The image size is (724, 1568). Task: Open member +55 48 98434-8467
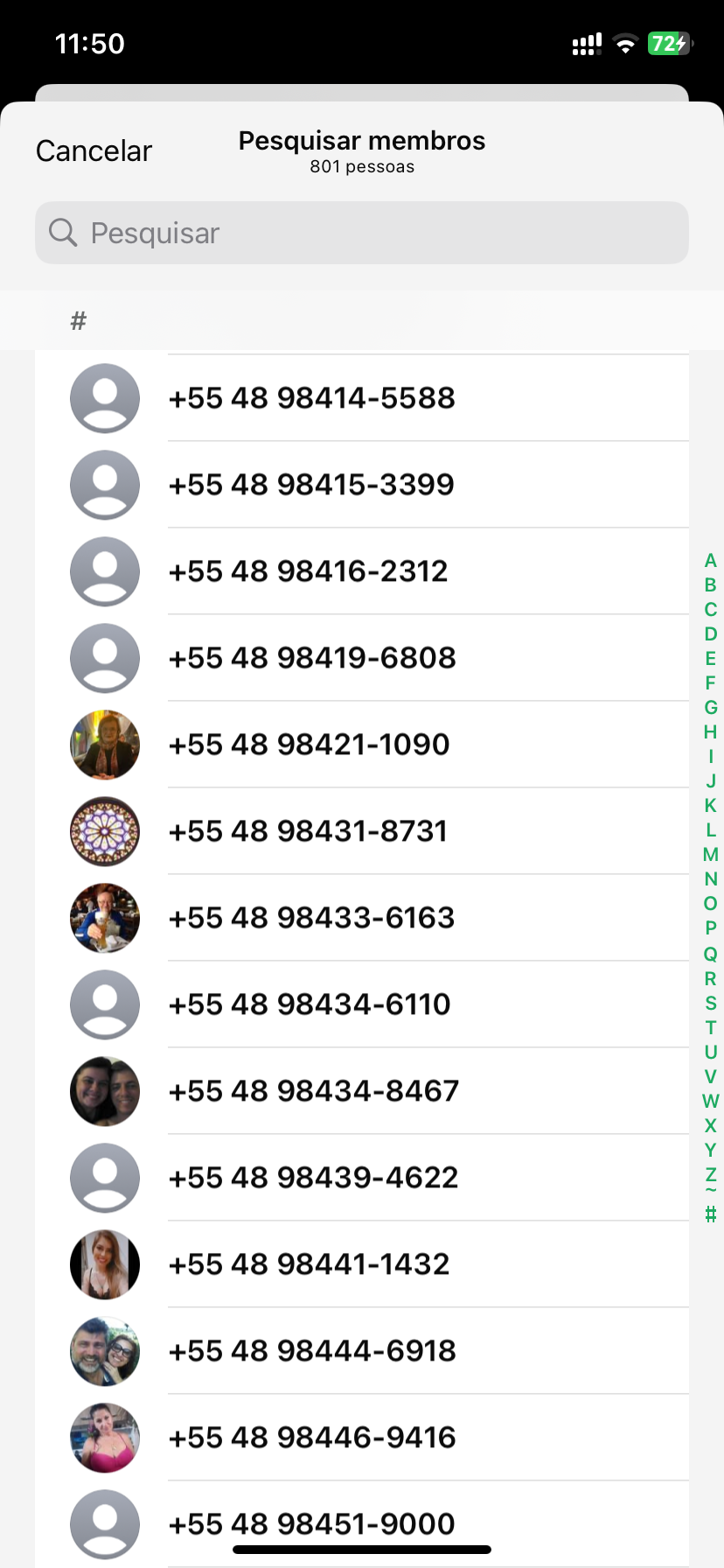tap(313, 1091)
